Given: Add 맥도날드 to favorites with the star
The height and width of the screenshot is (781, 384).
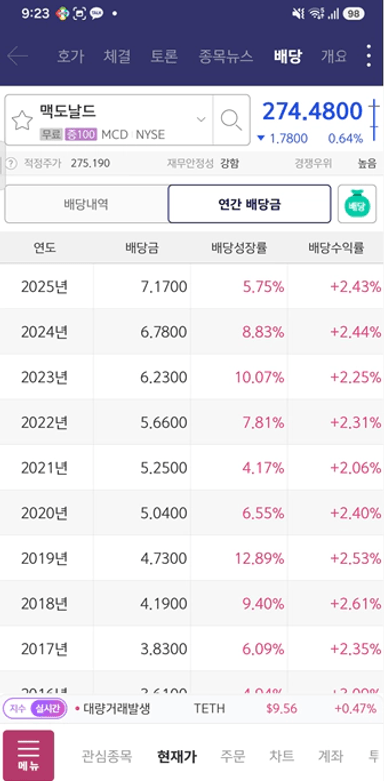Looking at the screenshot, I should 22,121.
